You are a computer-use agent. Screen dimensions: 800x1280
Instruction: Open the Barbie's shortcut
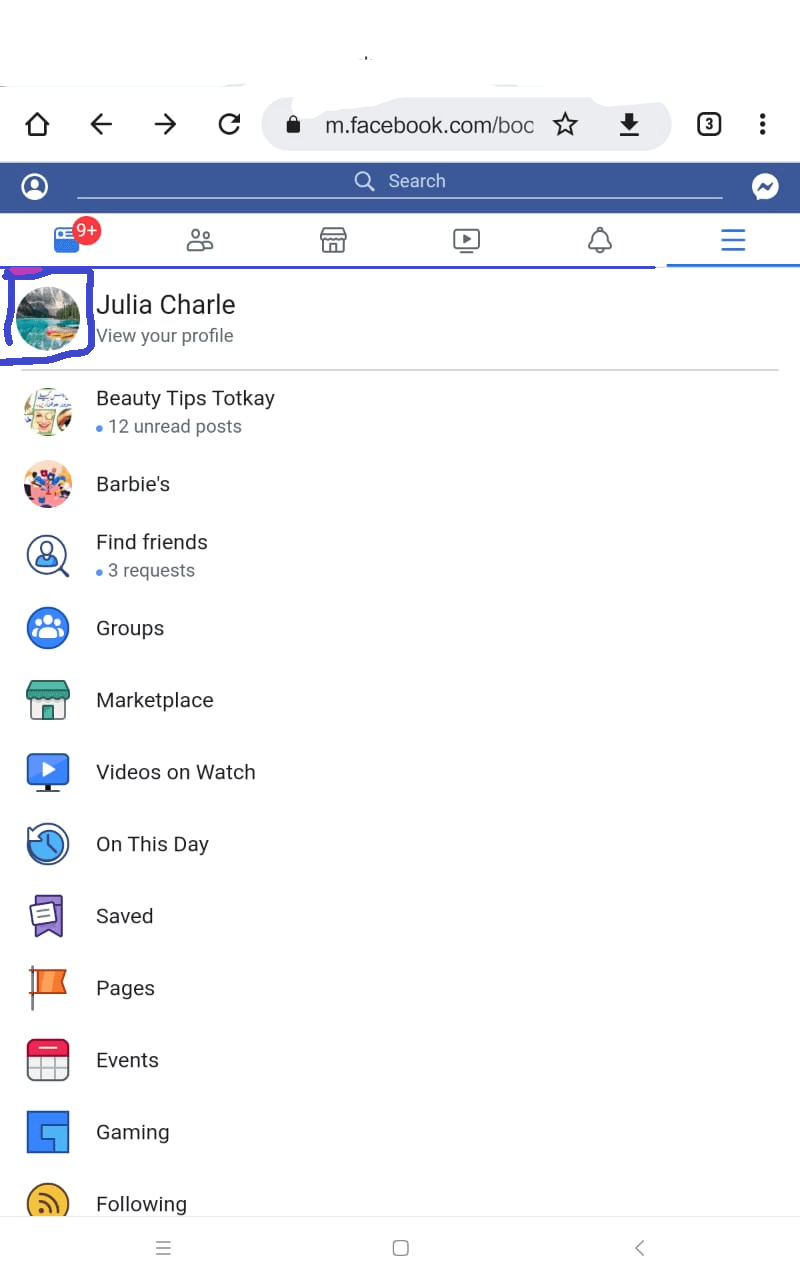tap(133, 484)
